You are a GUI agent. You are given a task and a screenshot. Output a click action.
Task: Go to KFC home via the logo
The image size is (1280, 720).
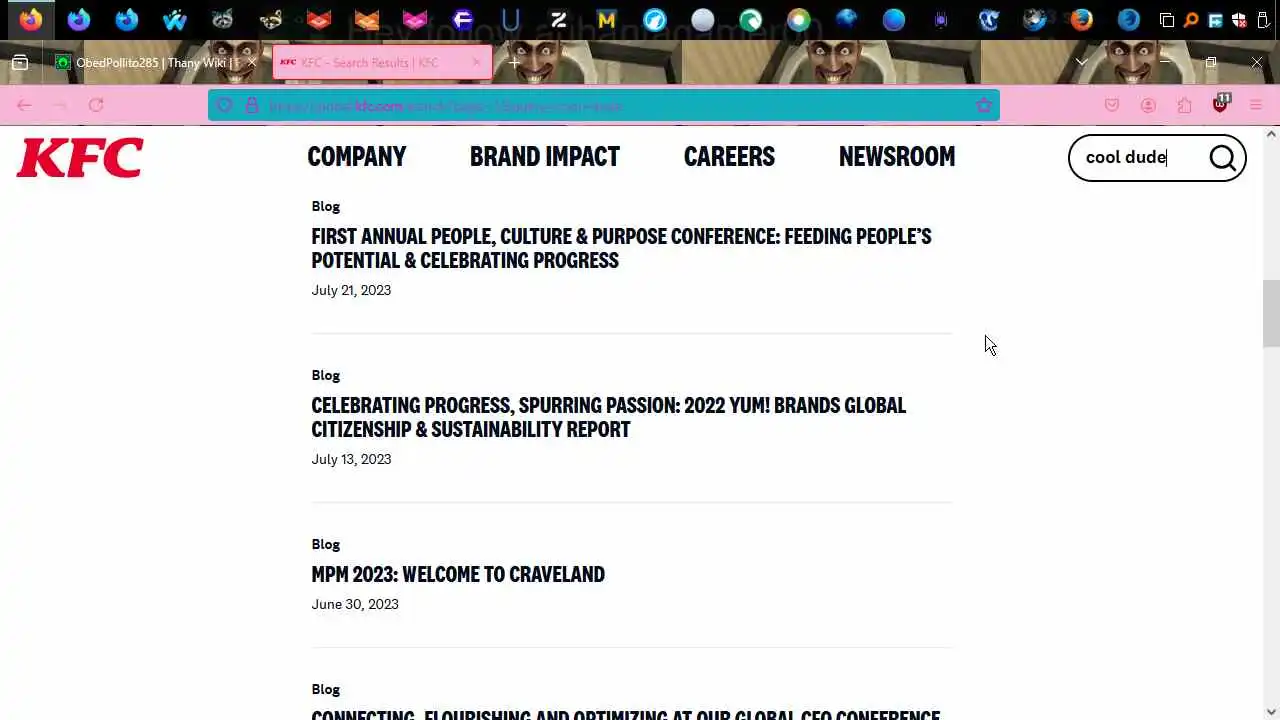click(x=80, y=158)
